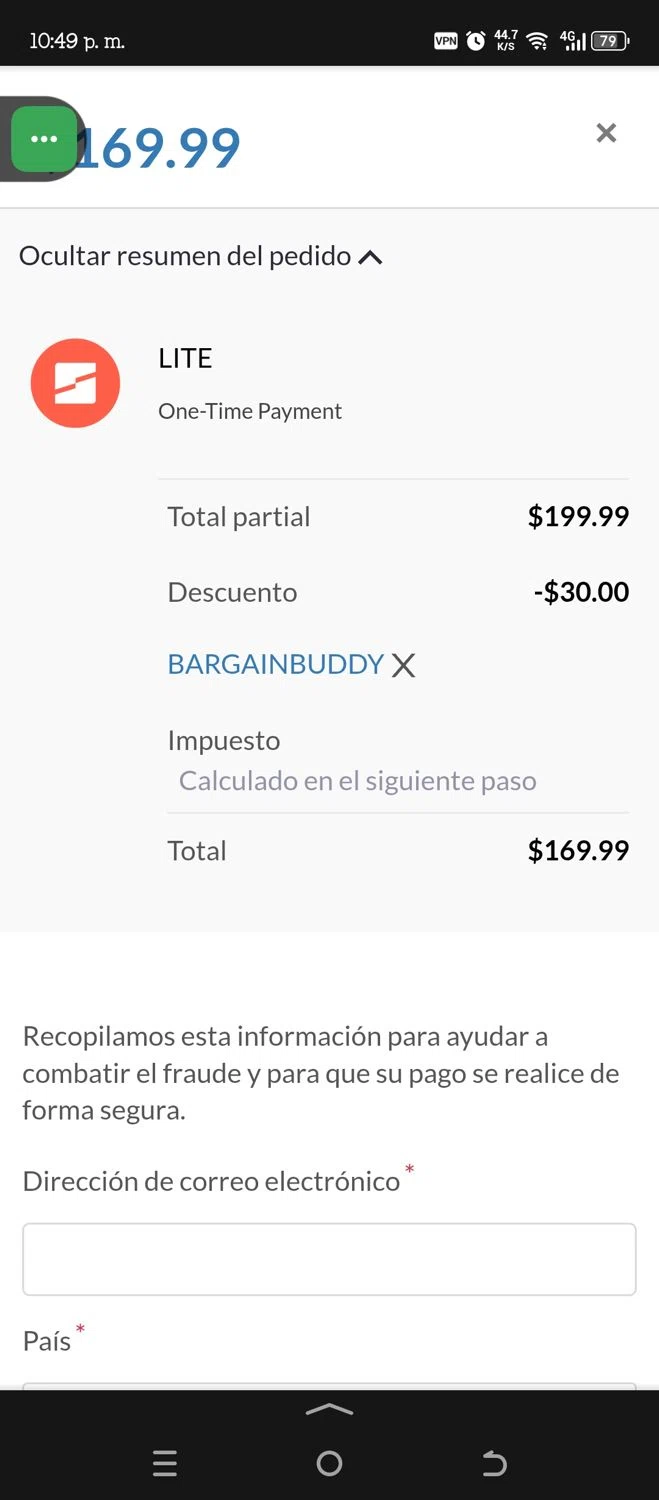Return to the home screen
Screen dimensions: 659x1500
[x=329, y=1464]
